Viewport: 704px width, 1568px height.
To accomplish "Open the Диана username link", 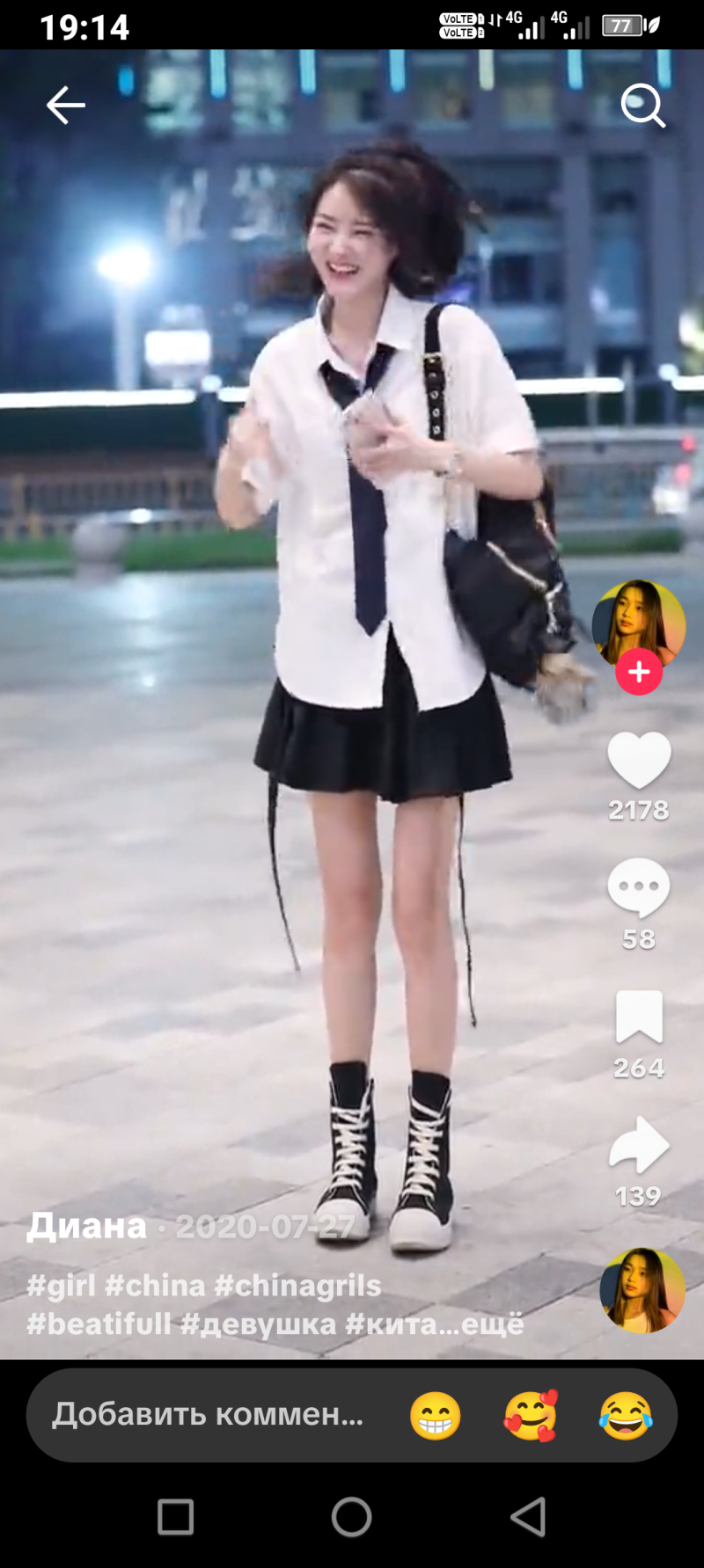I will pyautogui.click(x=86, y=1226).
